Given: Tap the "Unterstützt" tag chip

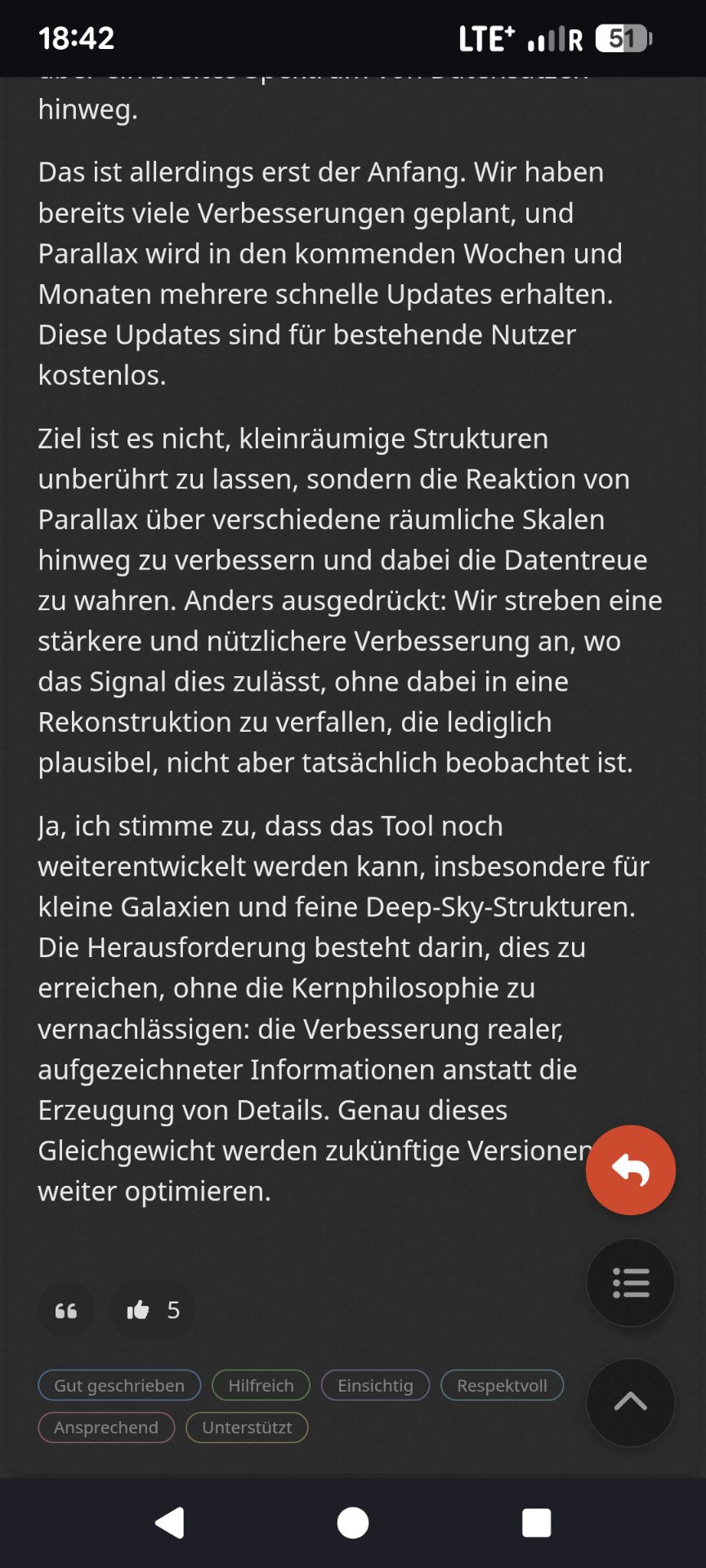Looking at the screenshot, I should pos(247,1428).
